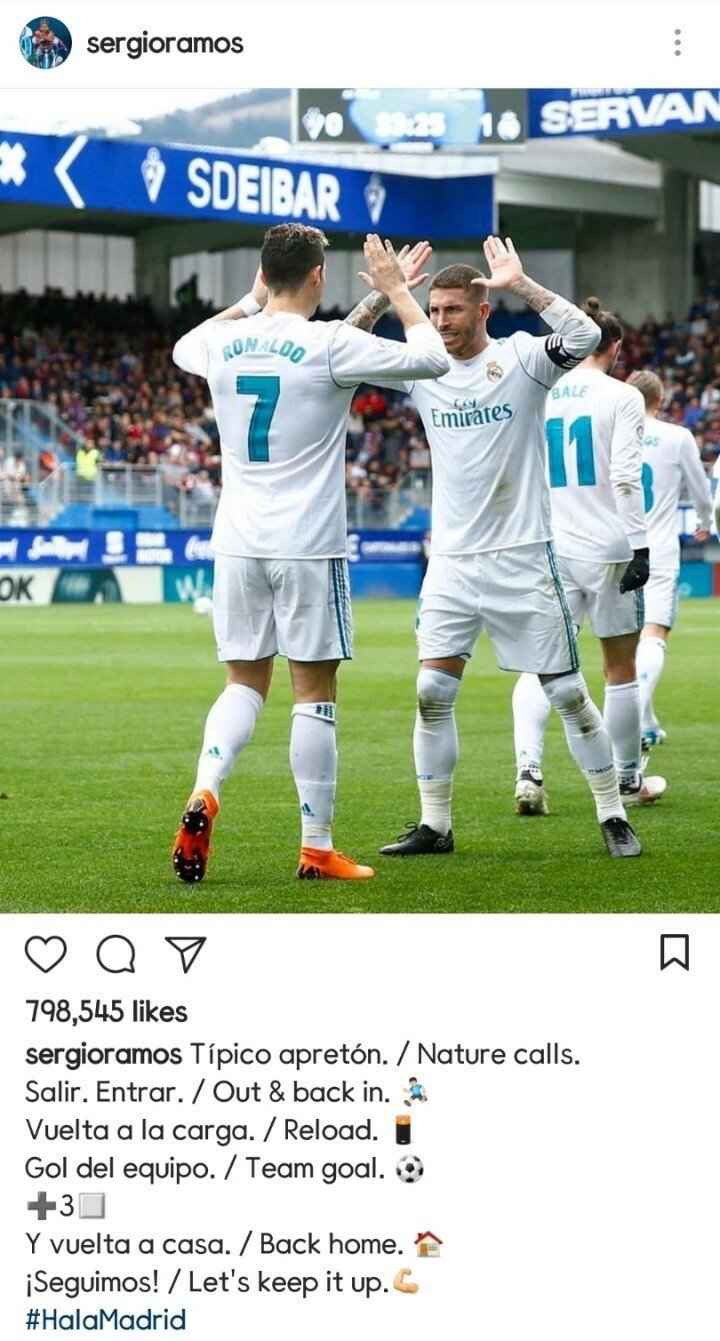The height and width of the screenshot is (1341, 720).
Task: Open the post overflow menu
Action: click(677, 42)
